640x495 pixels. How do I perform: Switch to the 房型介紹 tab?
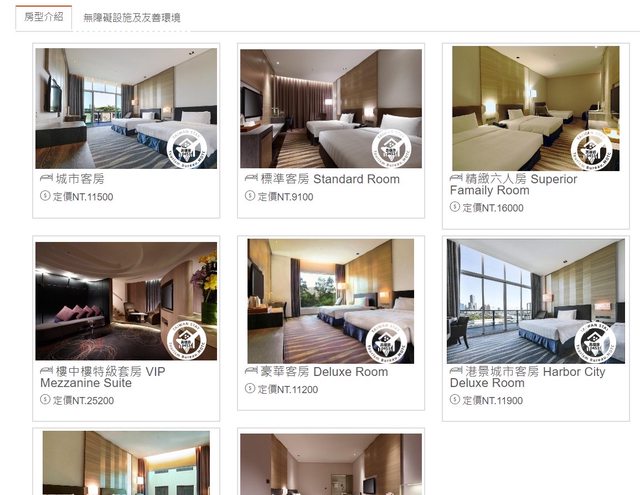(45, 17)
